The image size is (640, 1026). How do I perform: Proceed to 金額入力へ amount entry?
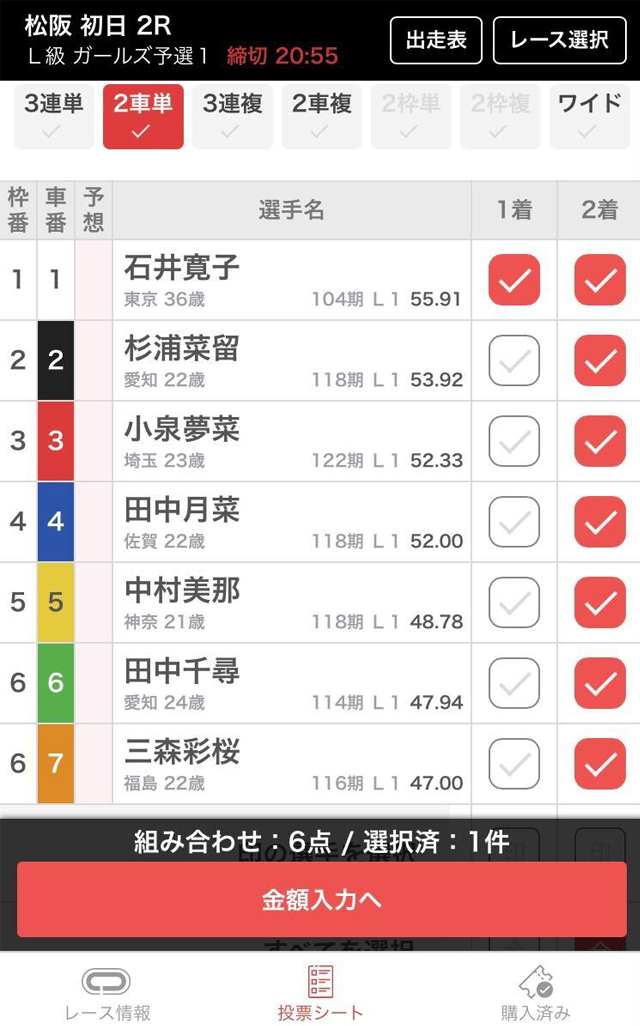coord(321,899)
